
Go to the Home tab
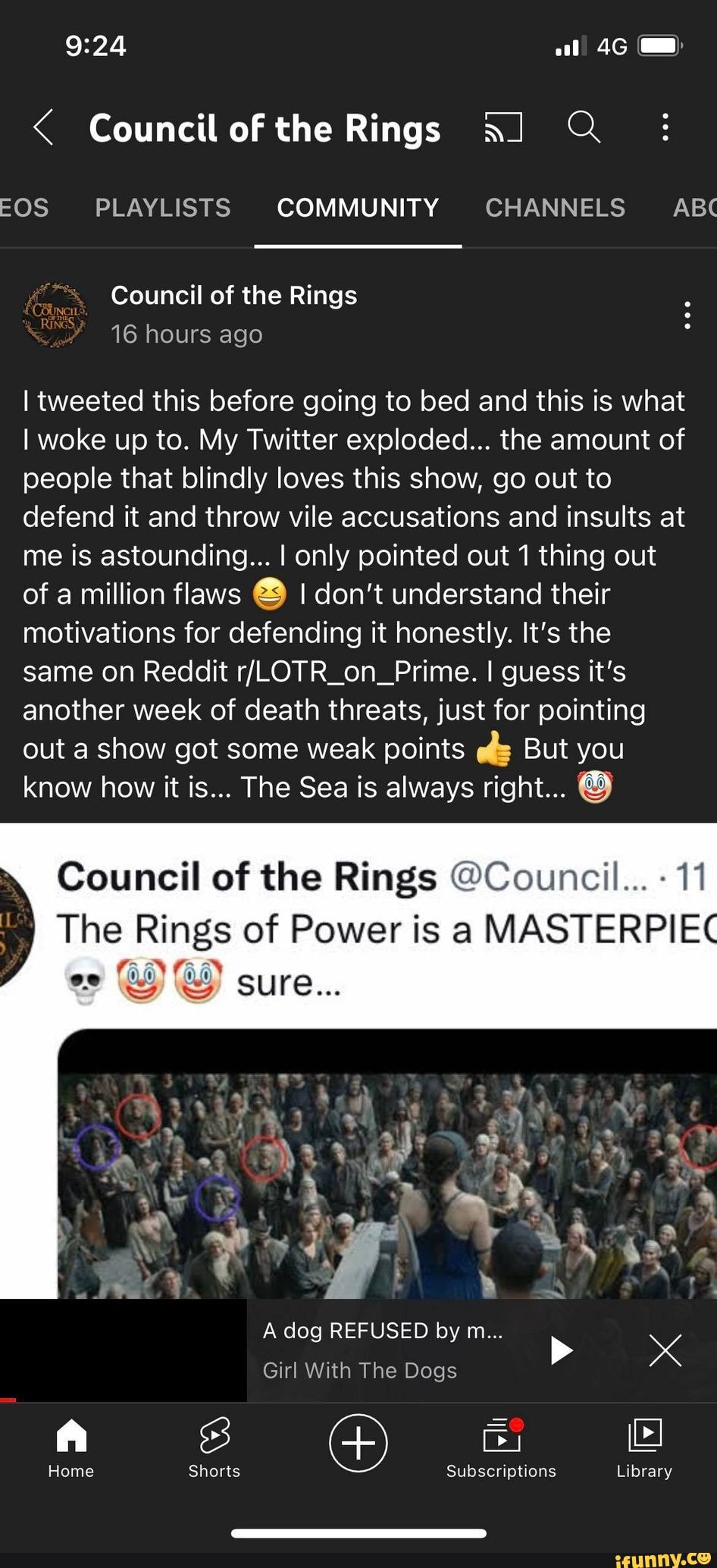click(x=71, y=1448)
